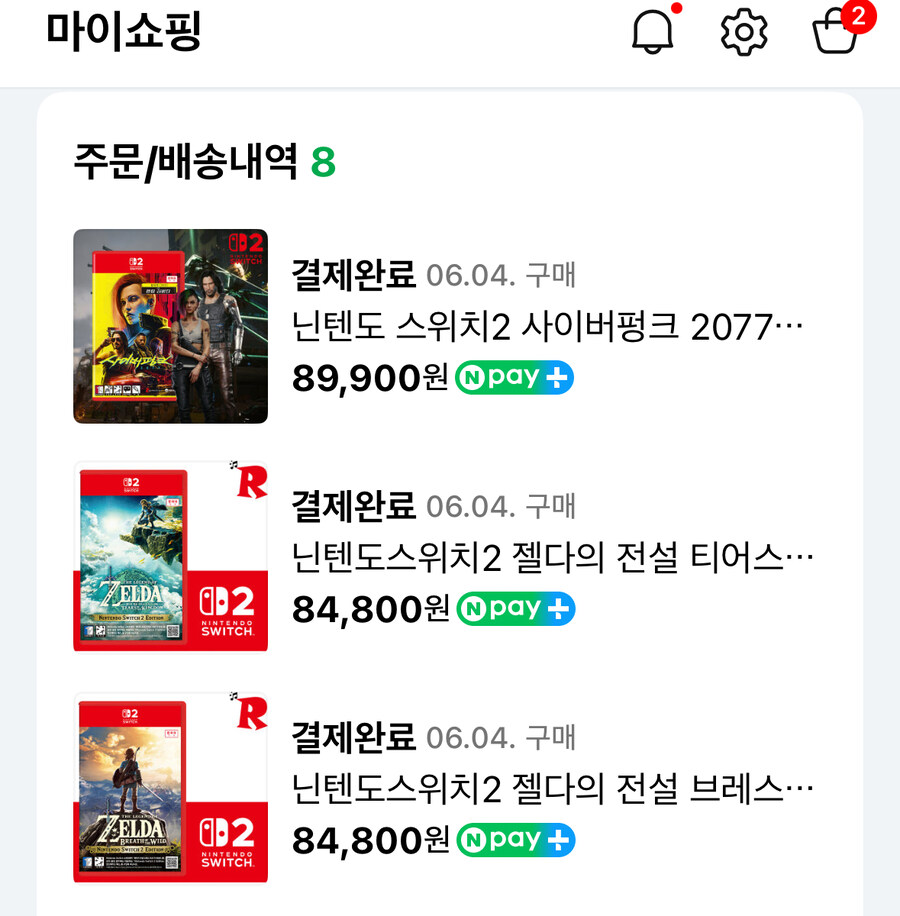Viewport: 900px width, 916px height.
Task: Click the 결제완료 status of the first order
Action: click(x=355, y=270)
